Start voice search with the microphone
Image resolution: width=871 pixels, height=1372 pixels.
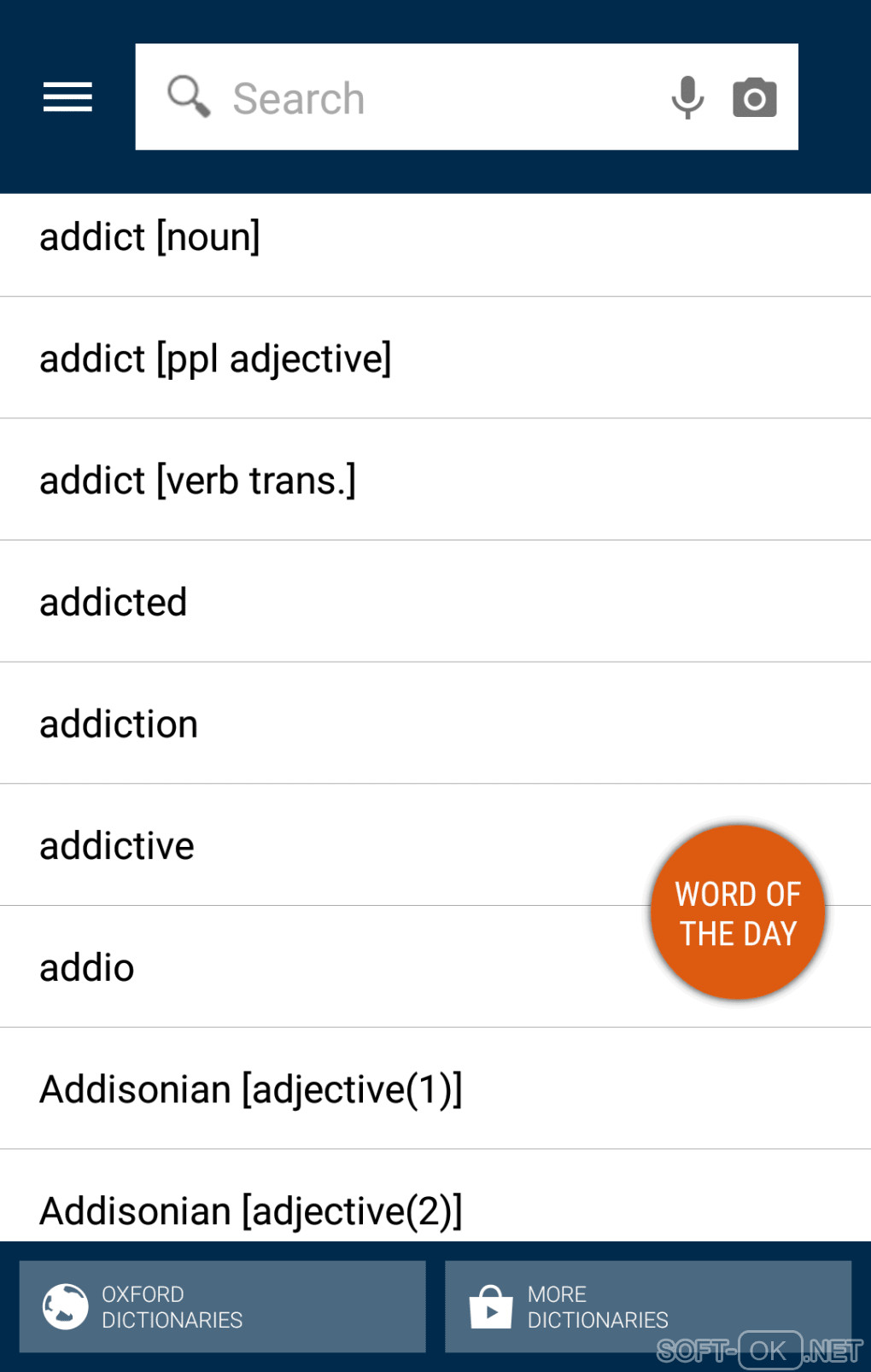tap(687, 97)
